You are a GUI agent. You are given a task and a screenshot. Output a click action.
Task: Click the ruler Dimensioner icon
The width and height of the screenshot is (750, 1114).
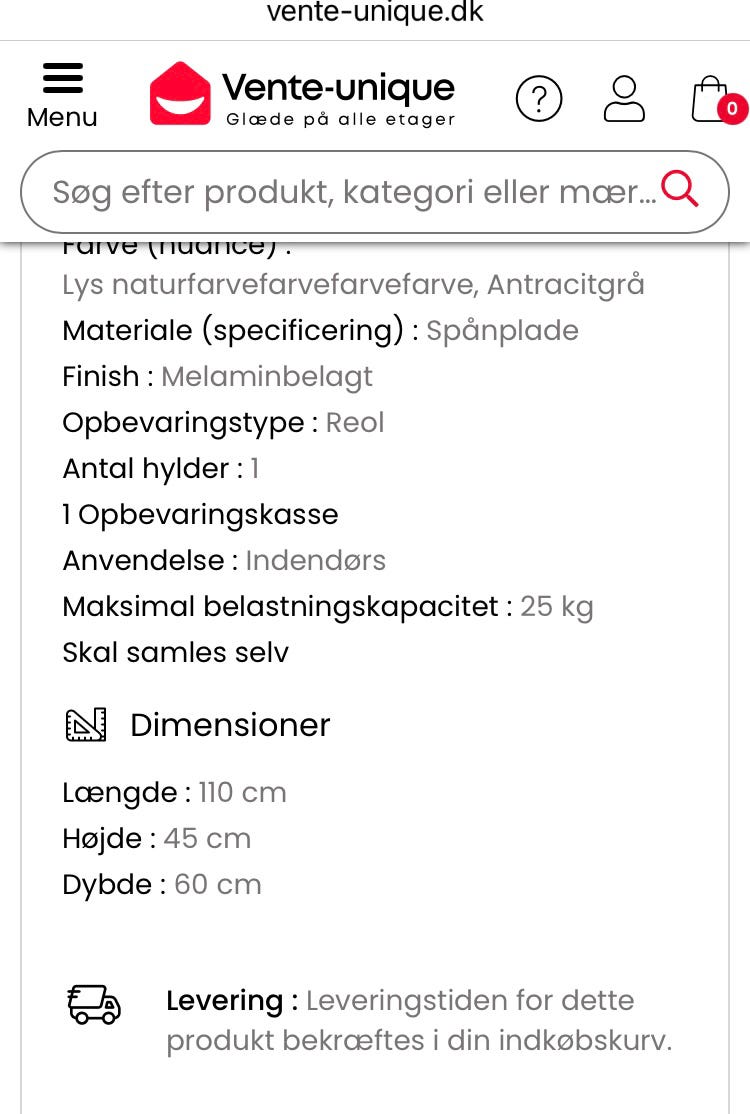pos(86,723)
